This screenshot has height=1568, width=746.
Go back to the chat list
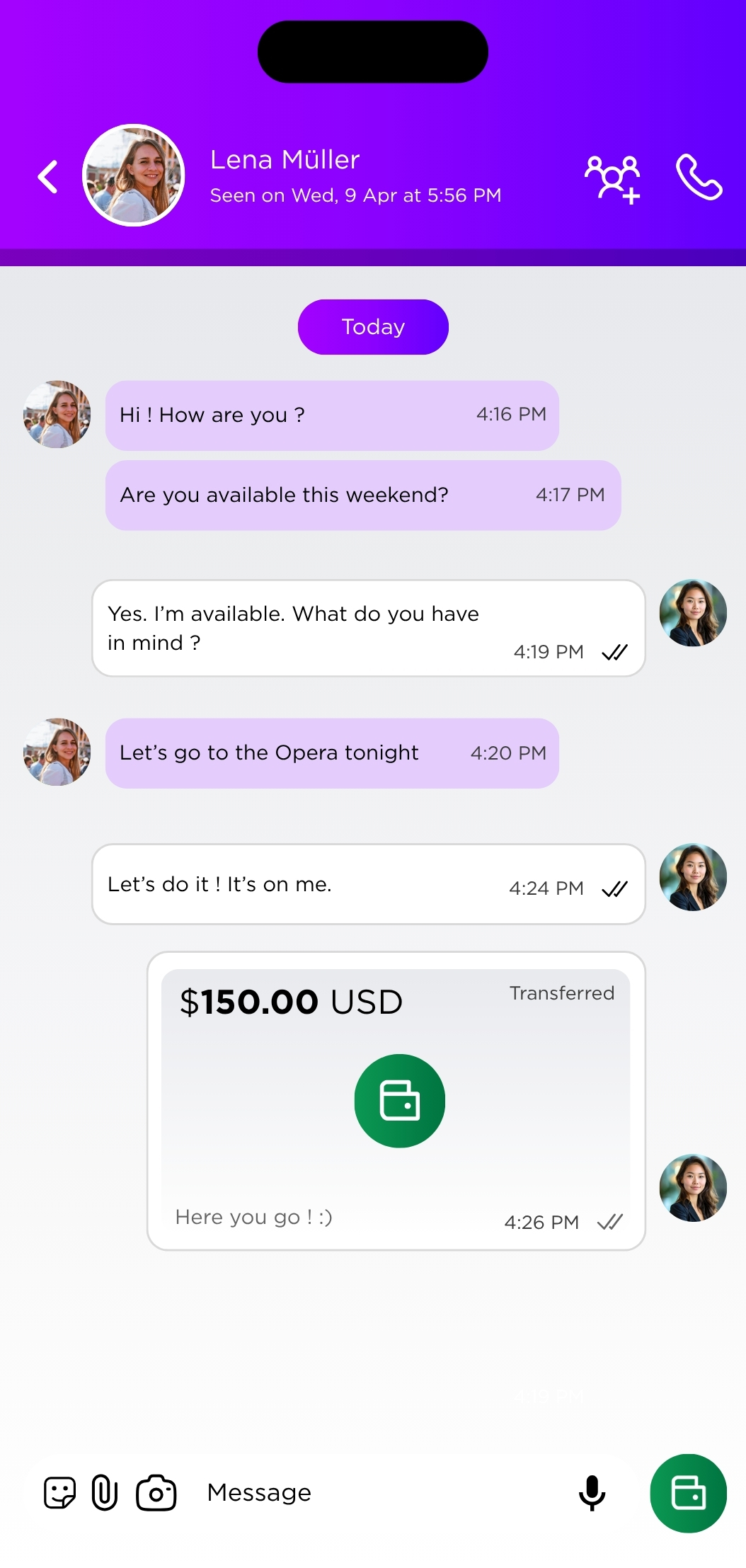tap(48, 177)
